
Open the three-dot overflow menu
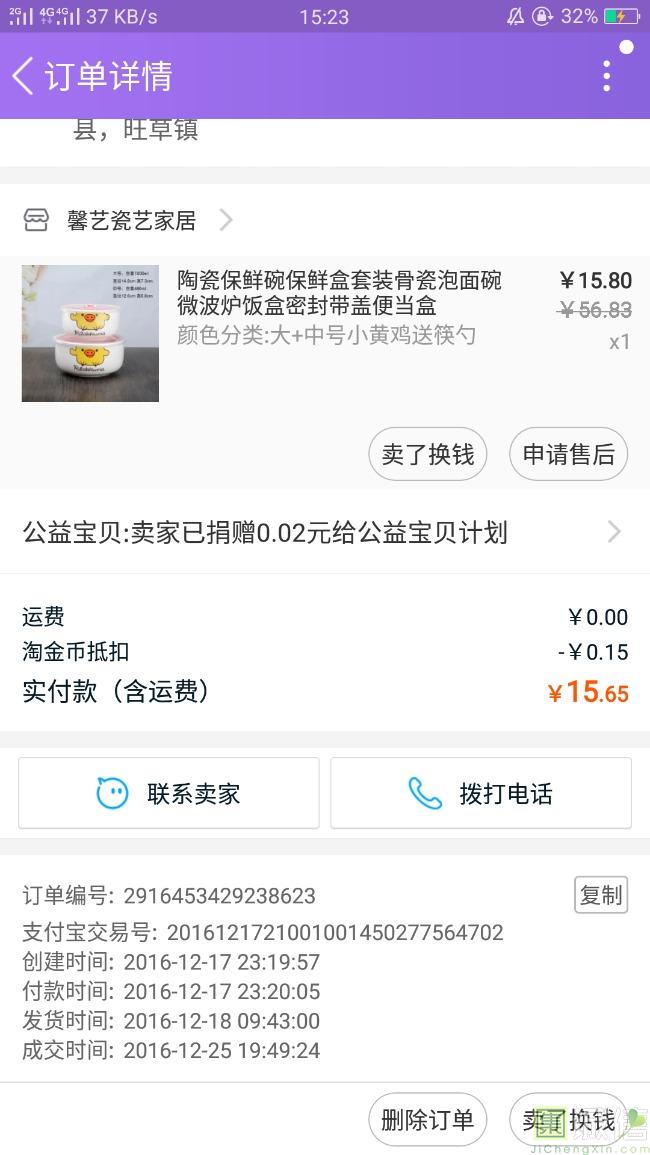606,76
